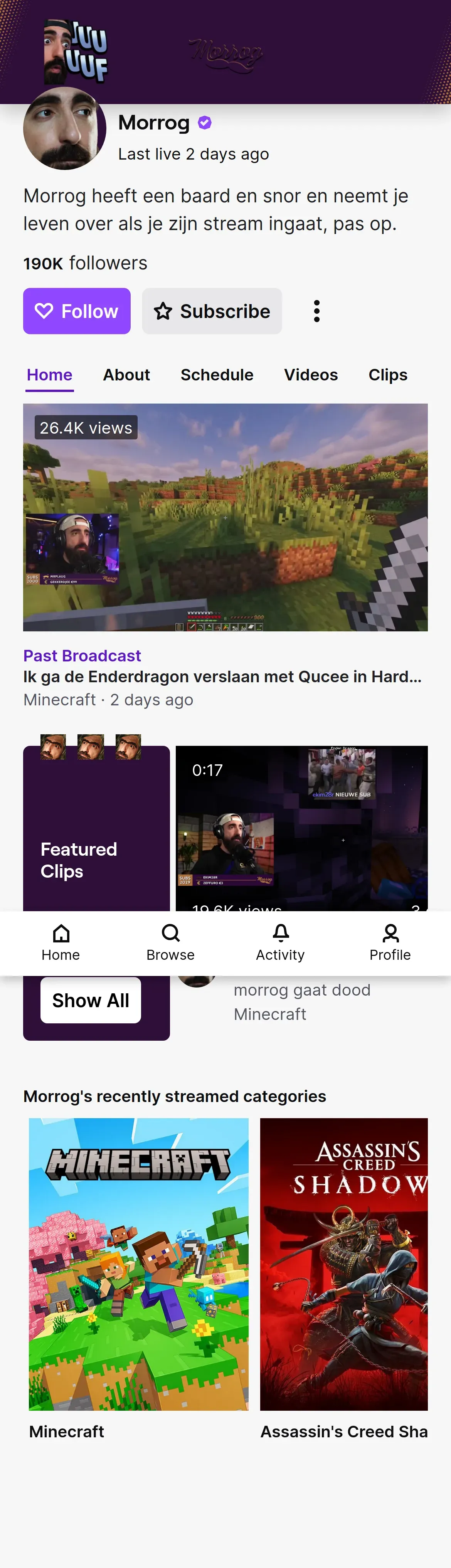Go to the Clips tab
Image resolution: width=451 pixels, height=1568 pixels.
pyautogui.click(x=388, y=375)
